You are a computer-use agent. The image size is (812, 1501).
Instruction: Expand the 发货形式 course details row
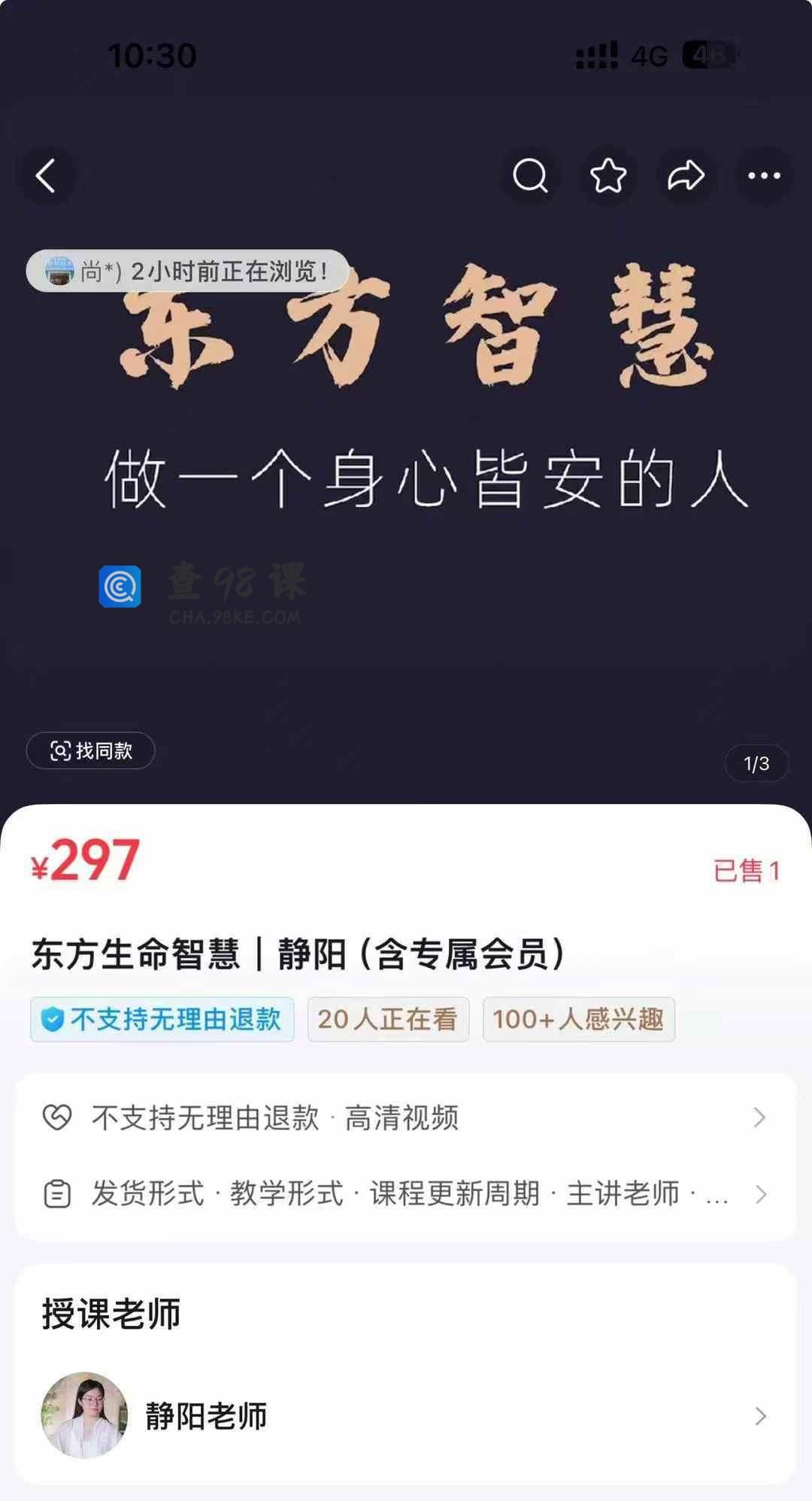click(x=406, y=1194)
